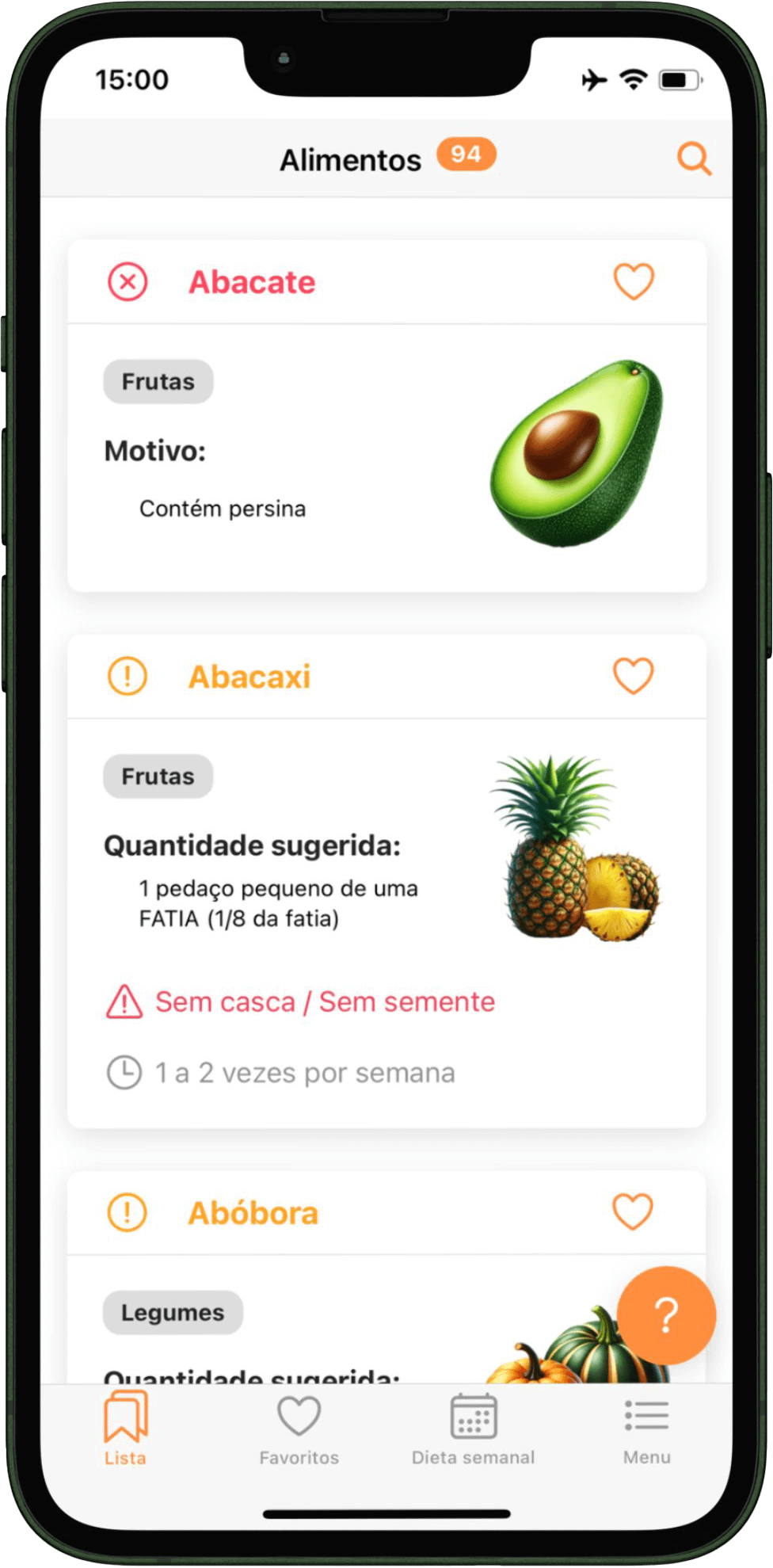Screen dimensions: 773x1568
Task: Favorite Abacaxi with the heart icon
Action: (634, 676)
